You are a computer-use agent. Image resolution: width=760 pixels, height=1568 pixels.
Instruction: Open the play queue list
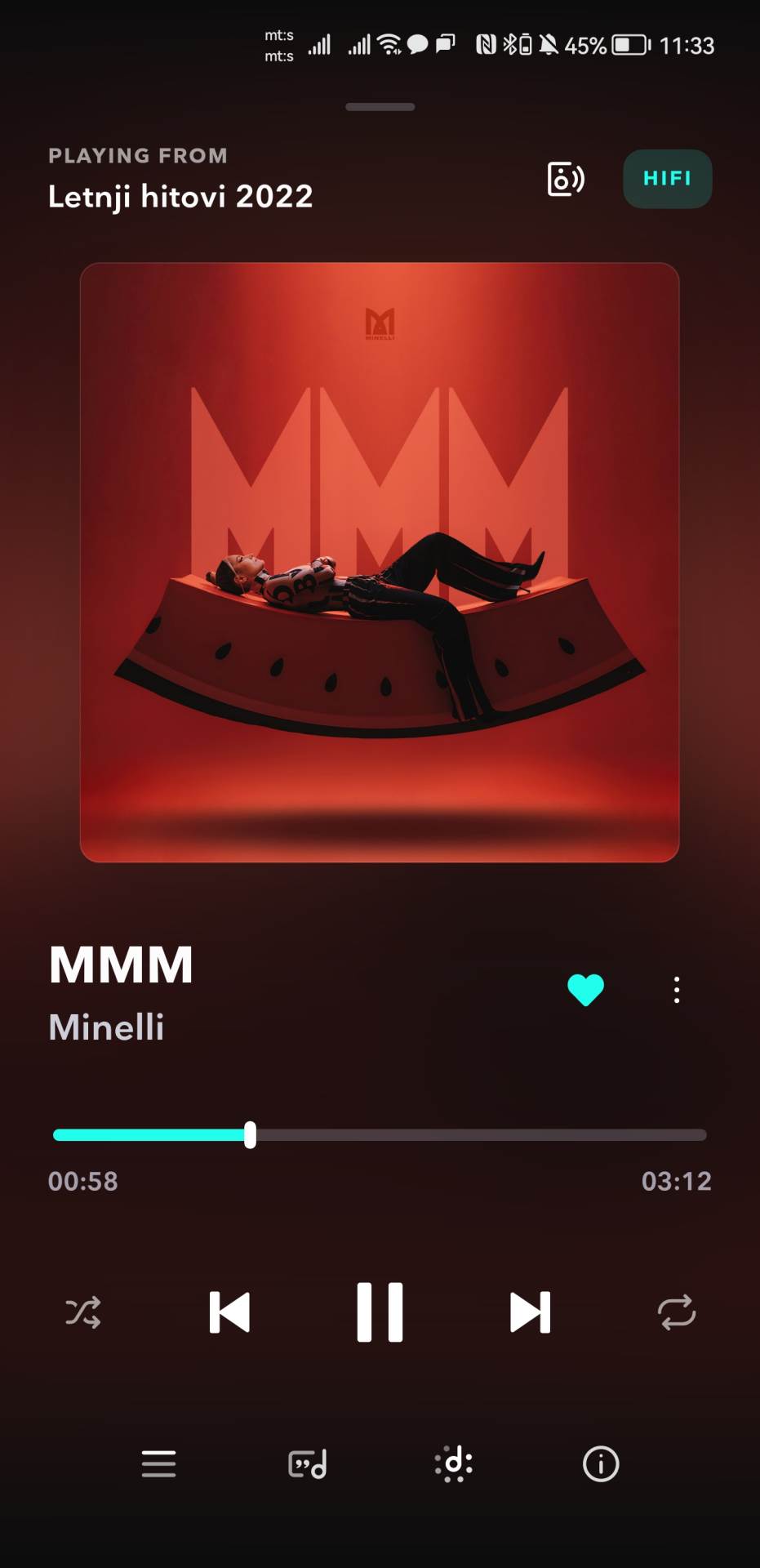coord(158,1464)
